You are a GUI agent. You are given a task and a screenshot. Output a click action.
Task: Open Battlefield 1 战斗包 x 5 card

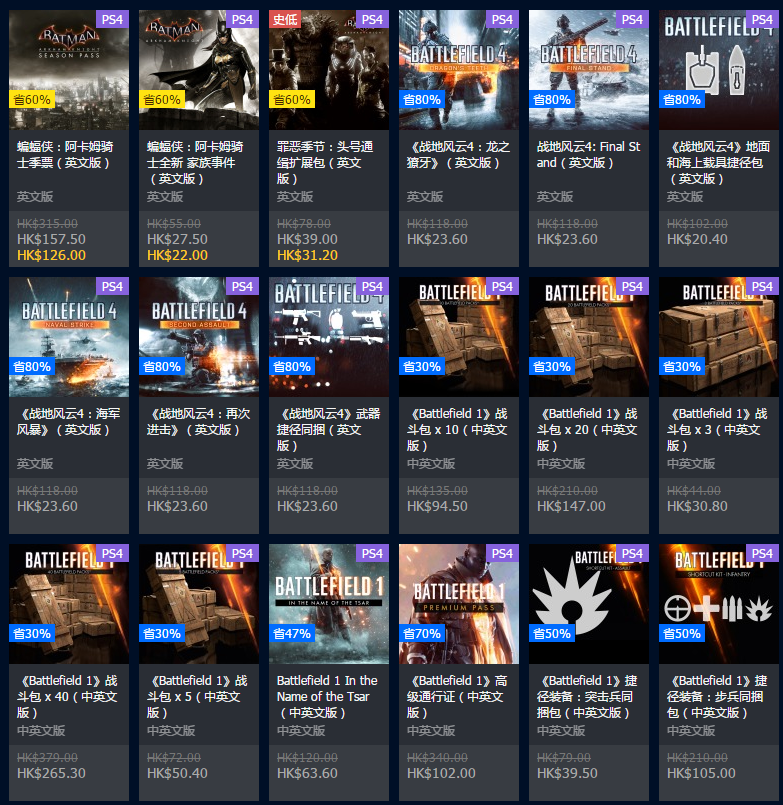point(198,604)
